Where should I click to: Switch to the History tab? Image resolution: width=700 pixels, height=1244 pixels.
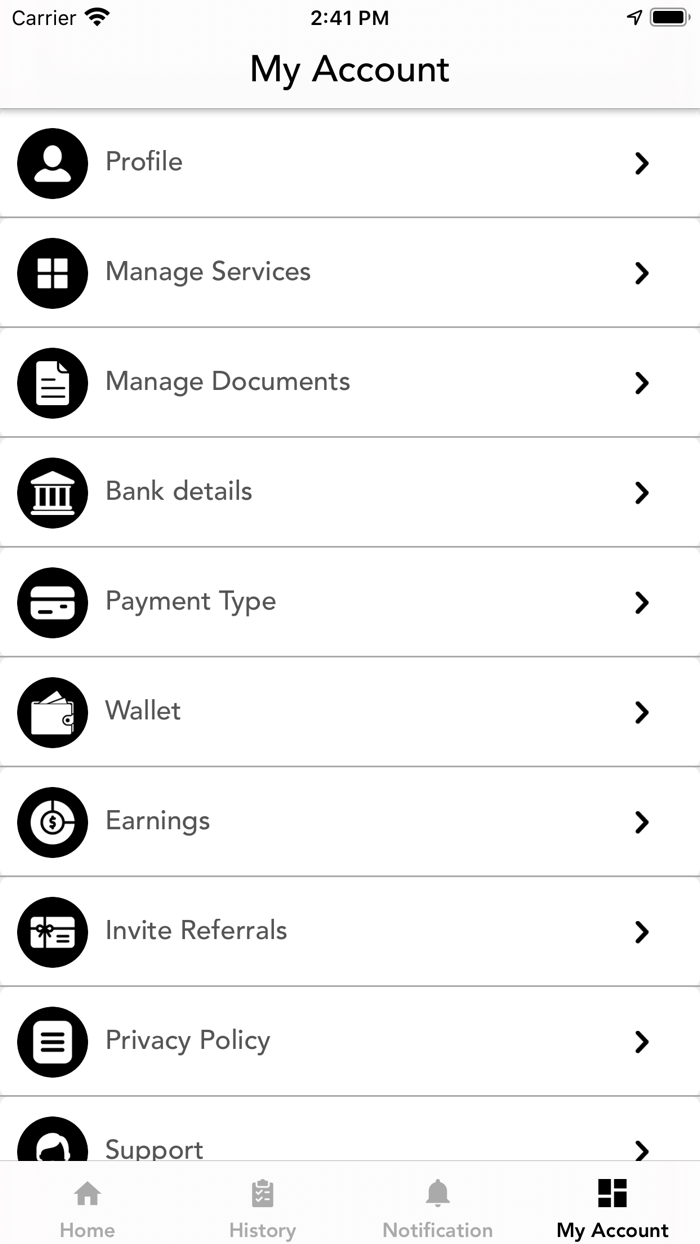tap(262, 1207)
